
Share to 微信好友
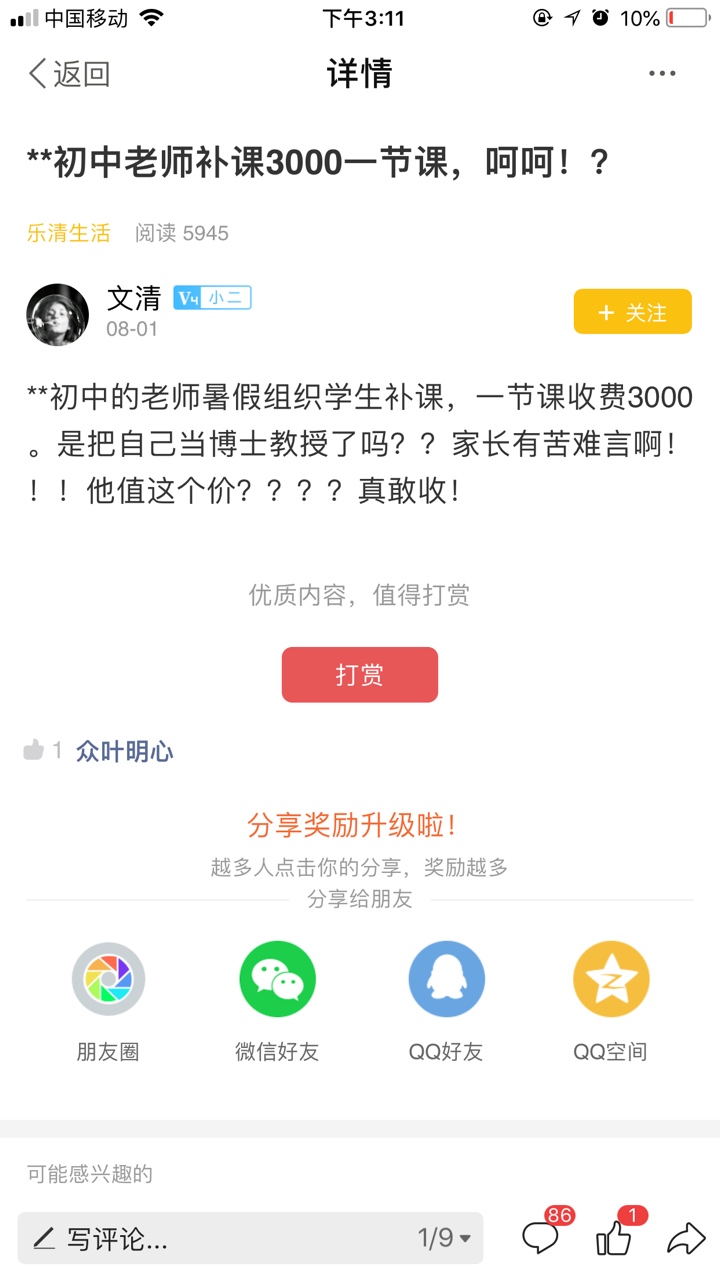click(x=277, y=979)
